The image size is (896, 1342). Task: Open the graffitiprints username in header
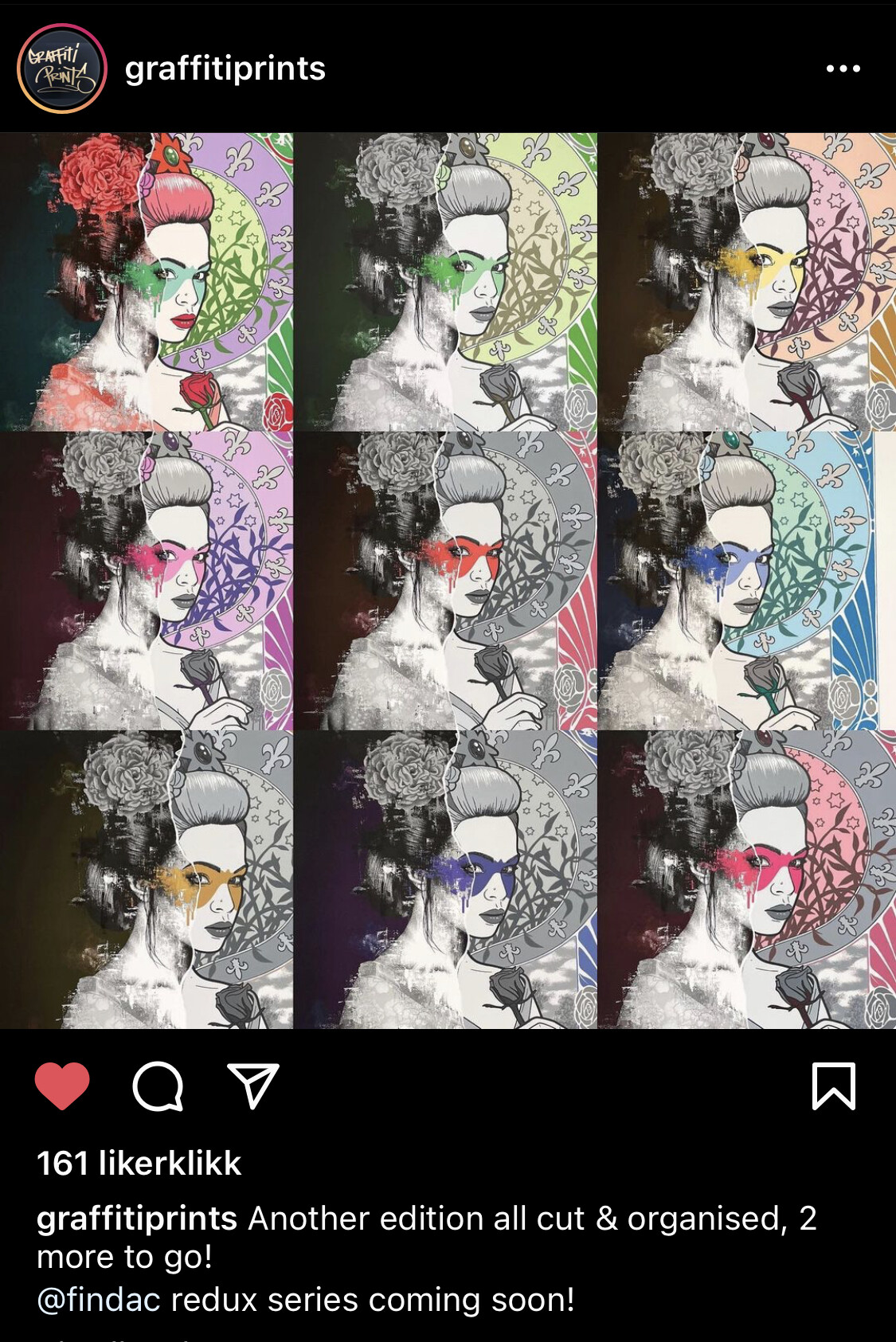225,68
